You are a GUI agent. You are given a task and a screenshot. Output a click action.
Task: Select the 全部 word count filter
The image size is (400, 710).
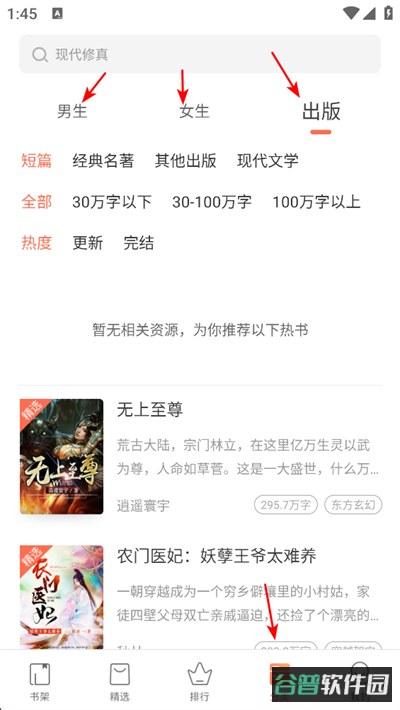(x=37, y=202)
